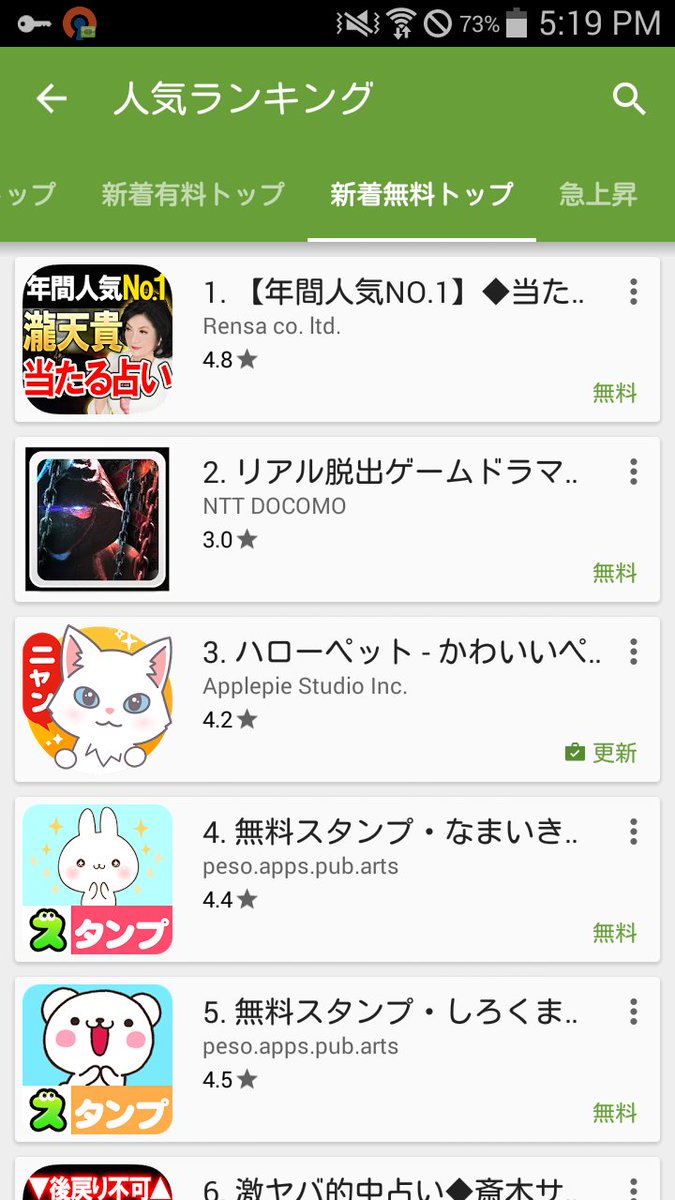Image resolution: width=675 pixels, height=1200 pixels.
Task: Open overflow menu for しろくま stamp app
Action: [x=633, y=1012]
